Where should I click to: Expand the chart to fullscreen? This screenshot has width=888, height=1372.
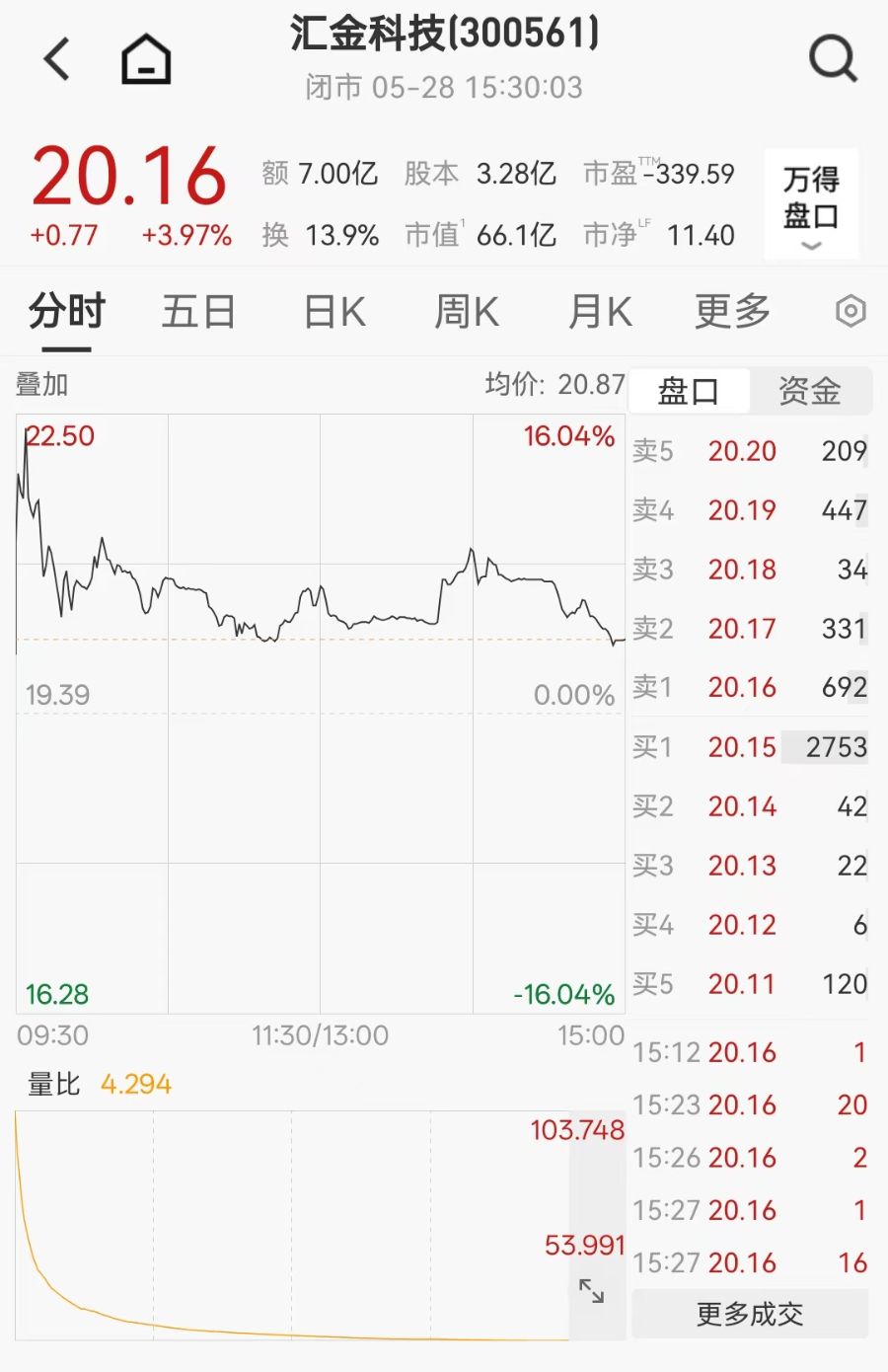tap(591, 1291)
